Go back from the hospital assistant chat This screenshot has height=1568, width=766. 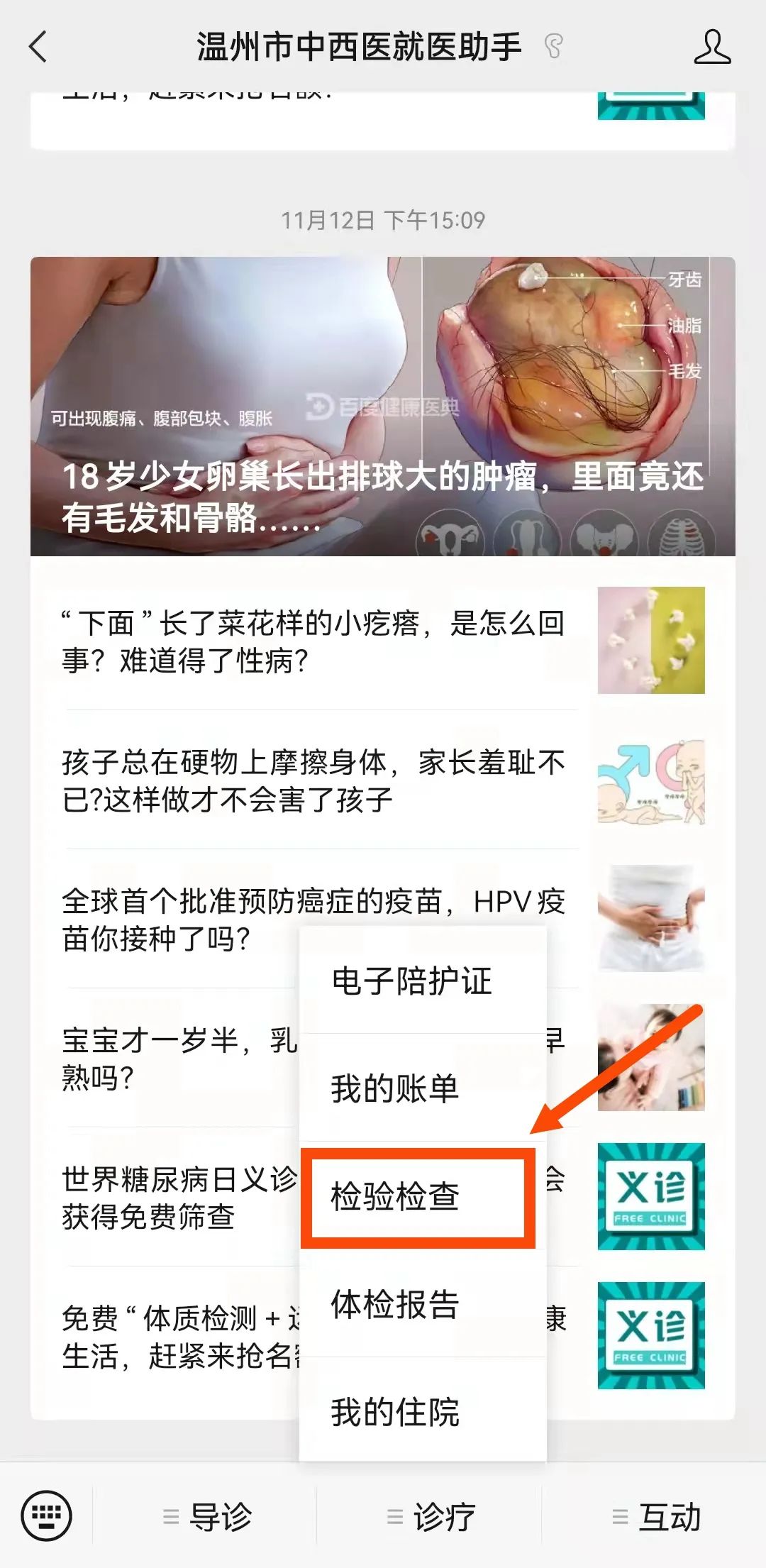tap(38, 48)
